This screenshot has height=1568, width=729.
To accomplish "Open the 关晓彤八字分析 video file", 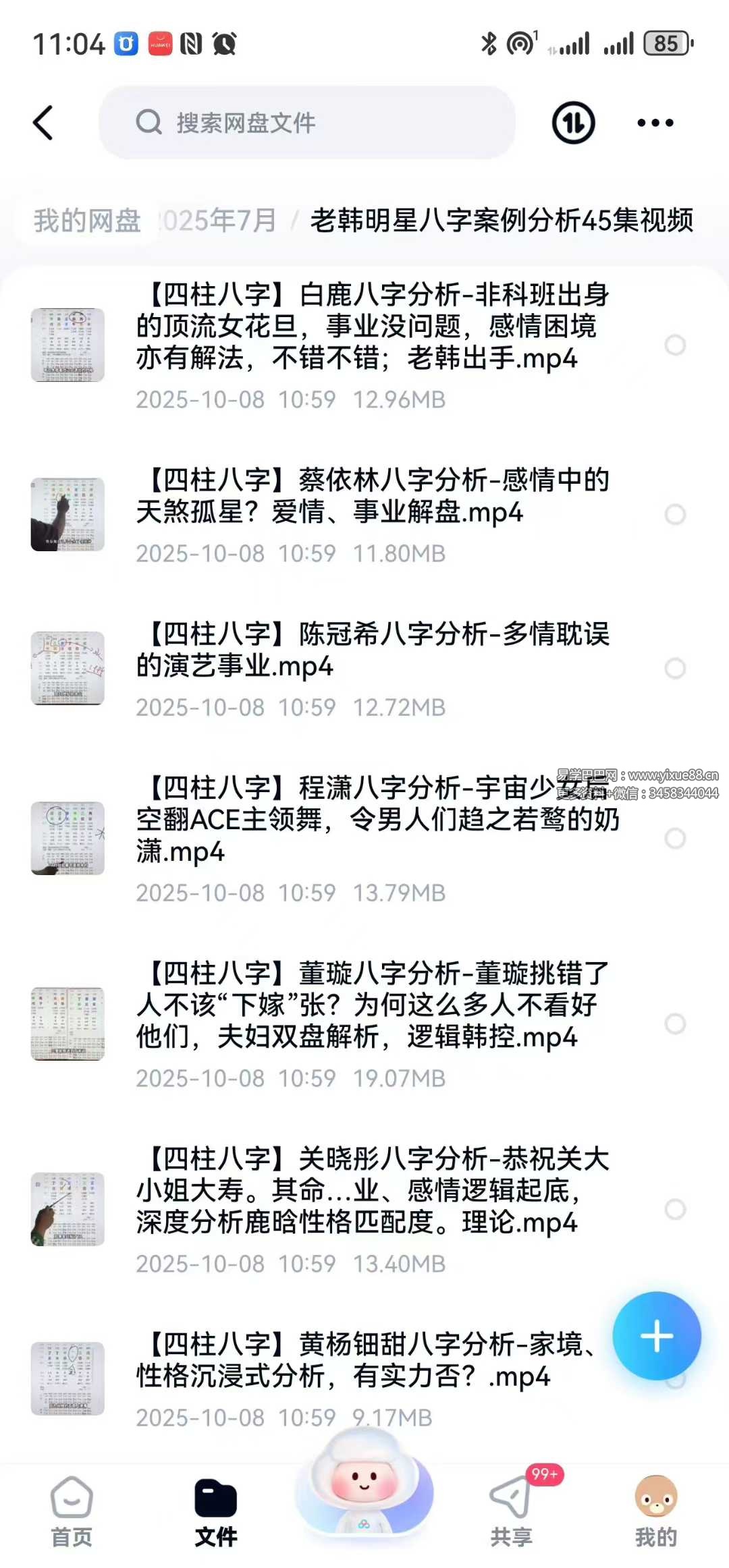I will click(373, 1191).
